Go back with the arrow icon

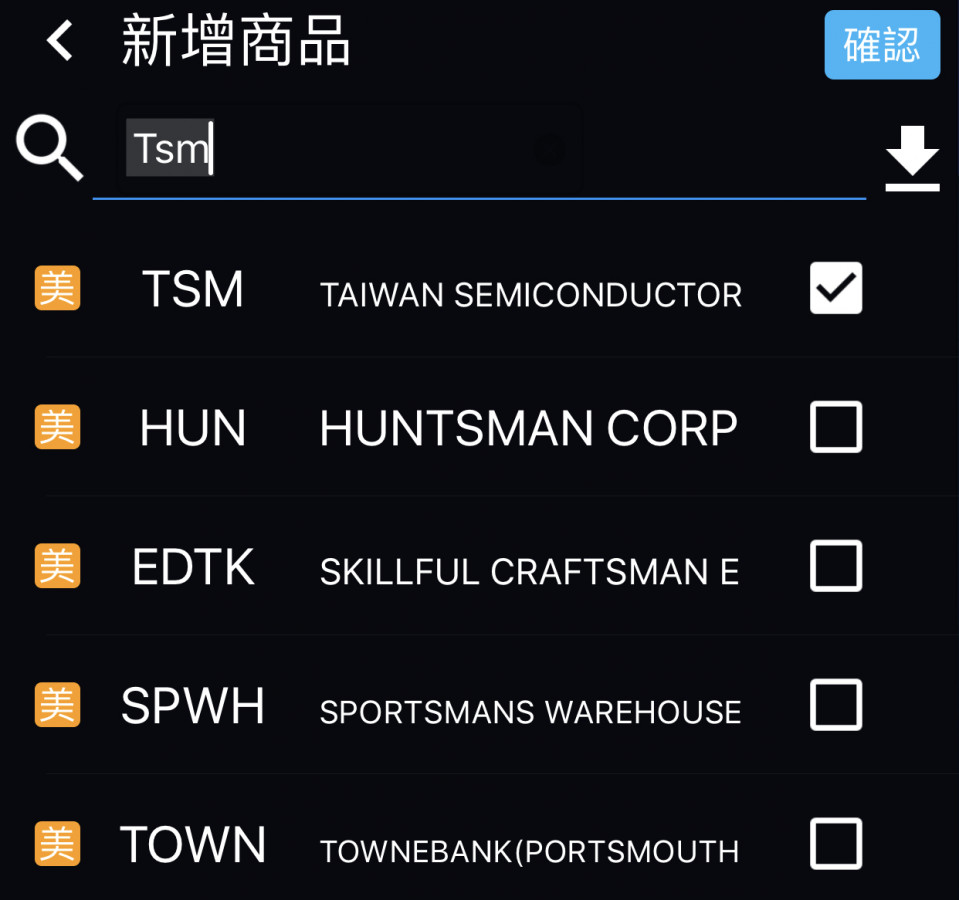point(60,42)
